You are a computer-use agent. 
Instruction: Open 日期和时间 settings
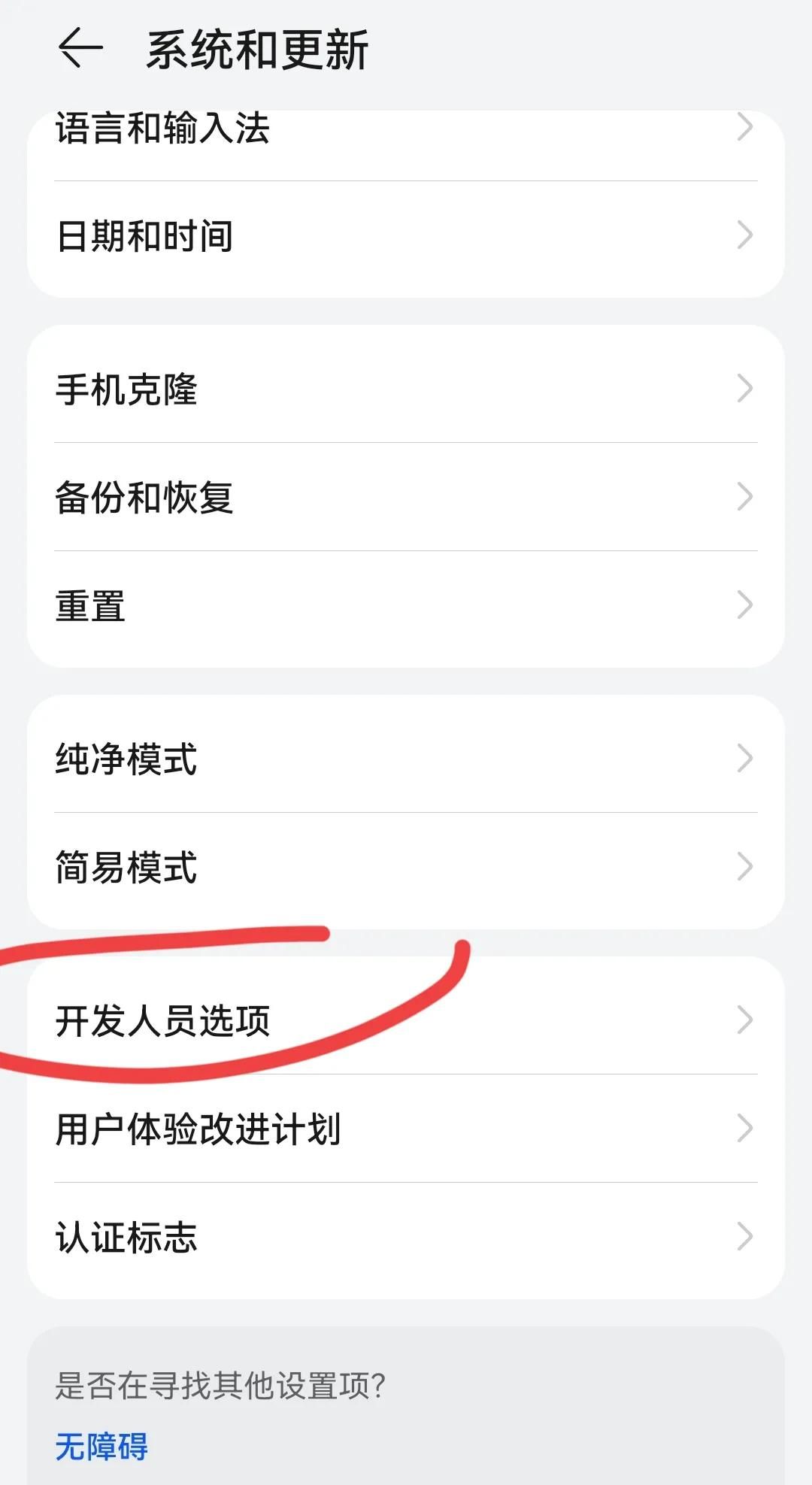(406, 236)
